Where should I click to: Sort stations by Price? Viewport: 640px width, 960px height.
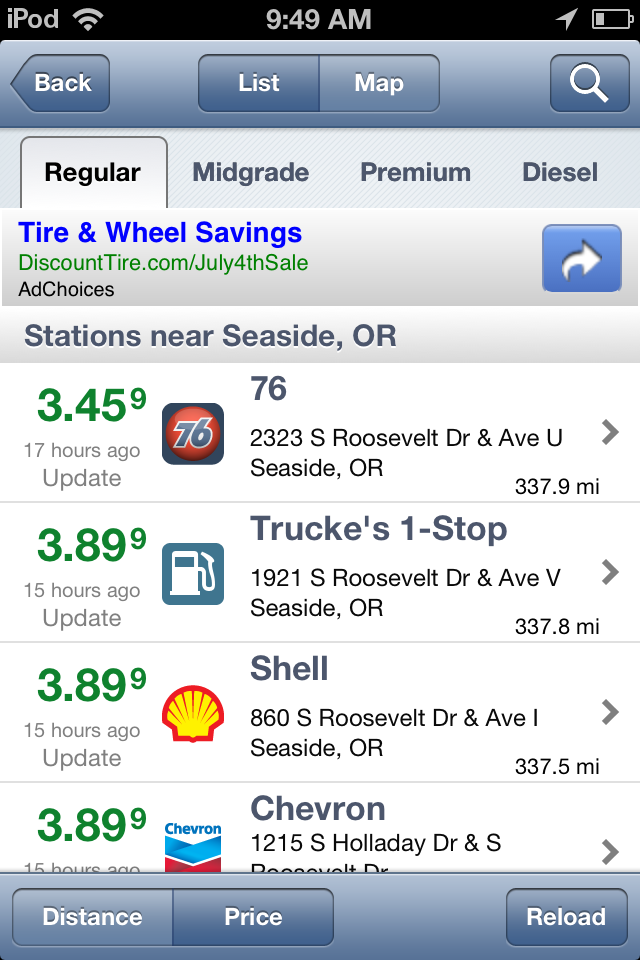(x=253, y=917)
